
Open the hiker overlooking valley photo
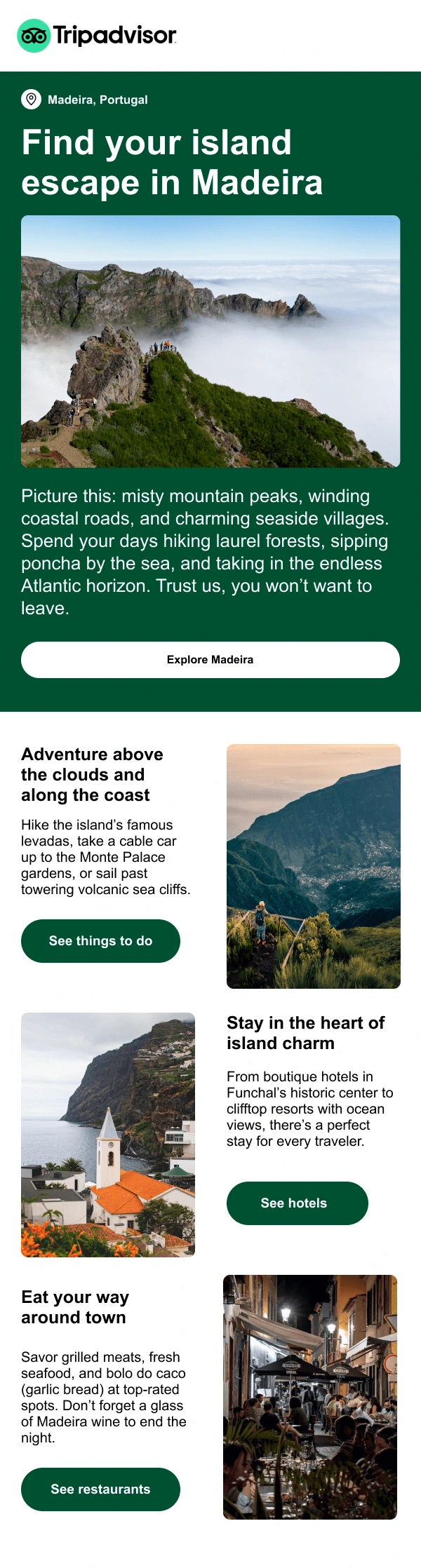[x=313, y=866]
